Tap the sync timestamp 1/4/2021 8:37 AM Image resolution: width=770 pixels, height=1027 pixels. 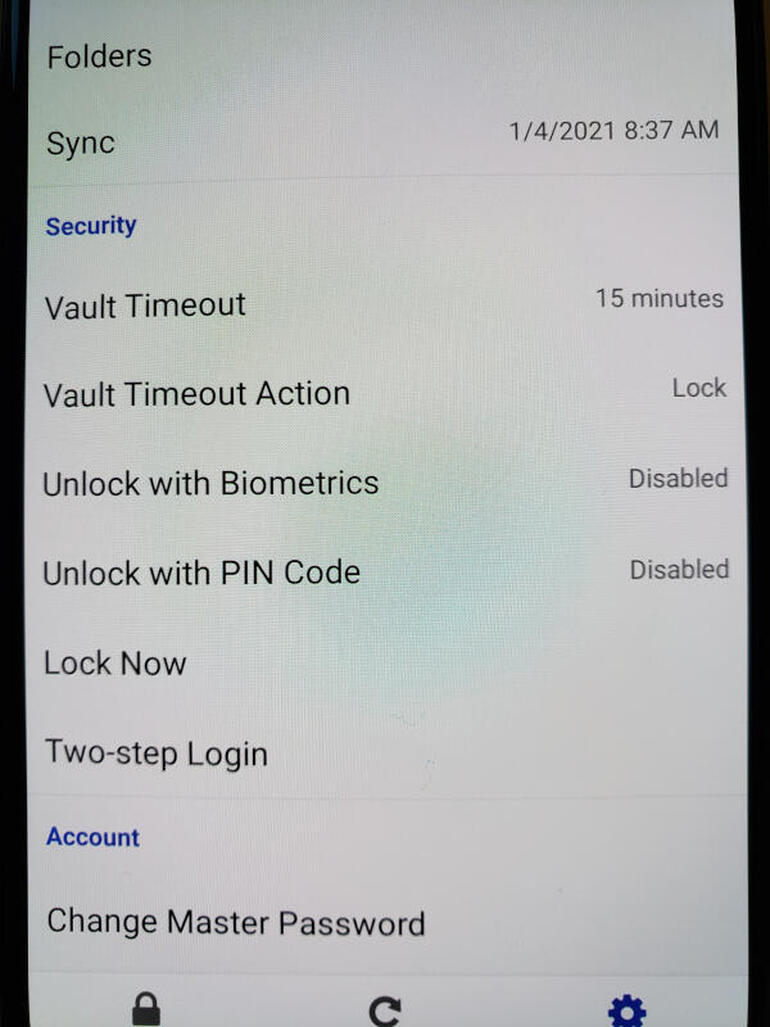pyautogui.click(x=613, y=130)
